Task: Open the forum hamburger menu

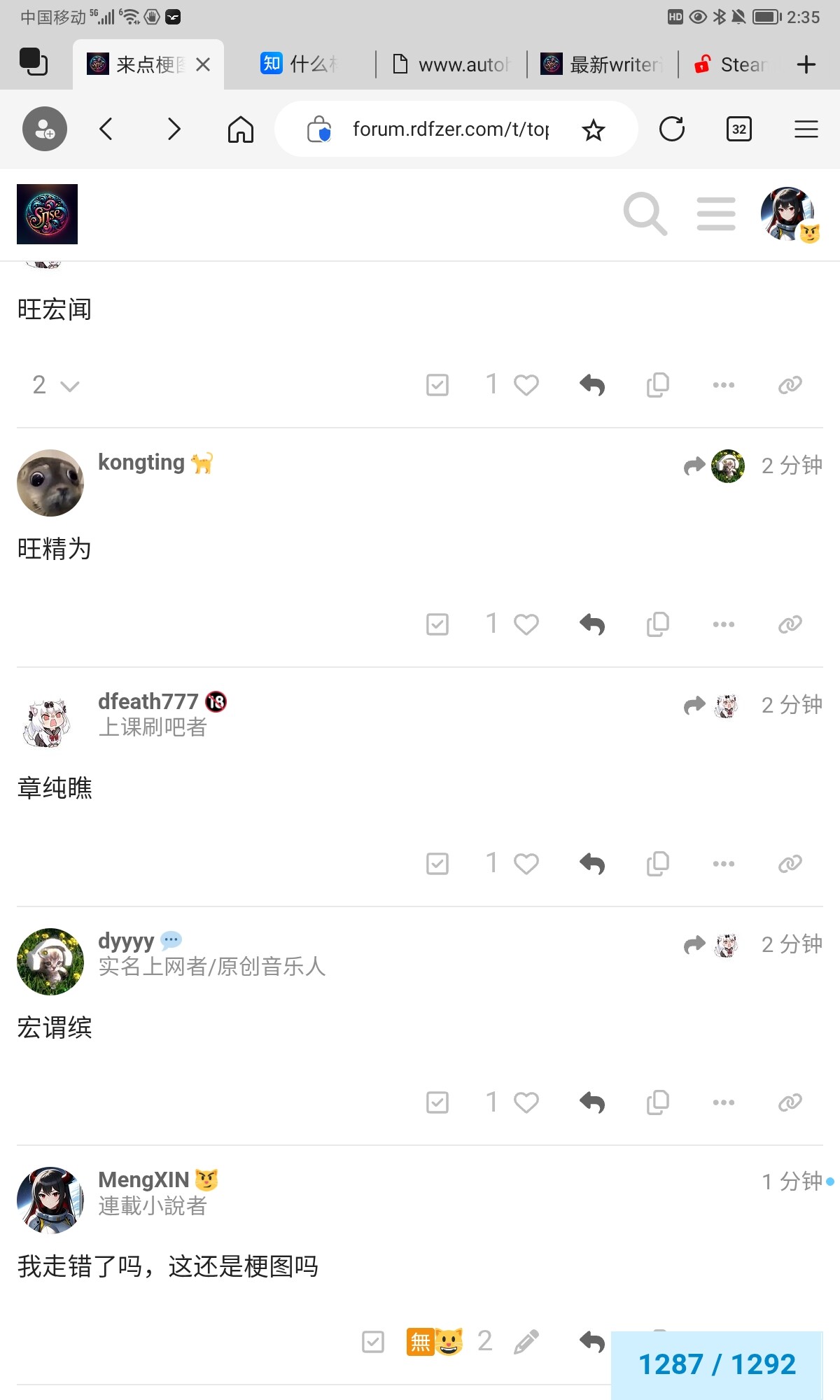Action: click(716, 213)
